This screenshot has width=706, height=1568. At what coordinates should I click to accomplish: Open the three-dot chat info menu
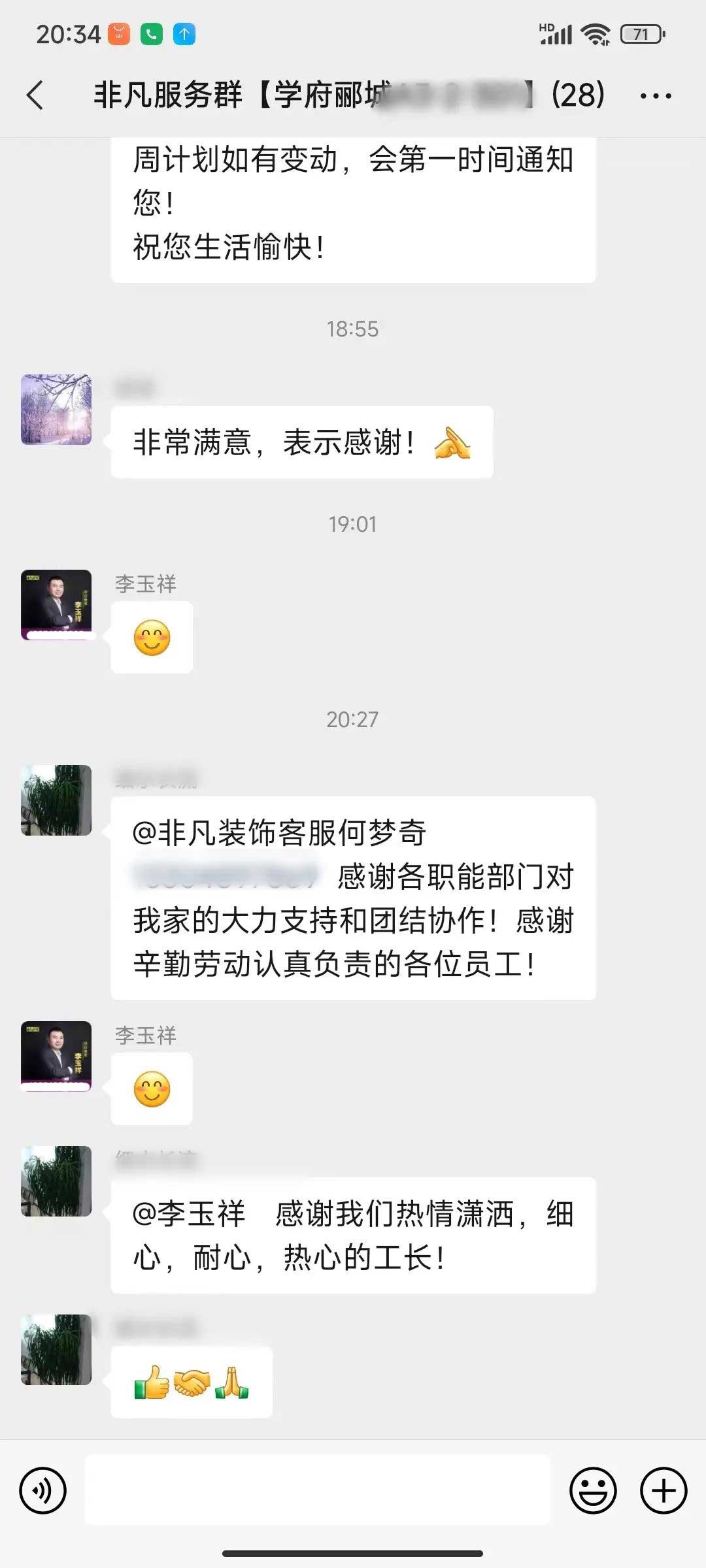coord(655,96)
